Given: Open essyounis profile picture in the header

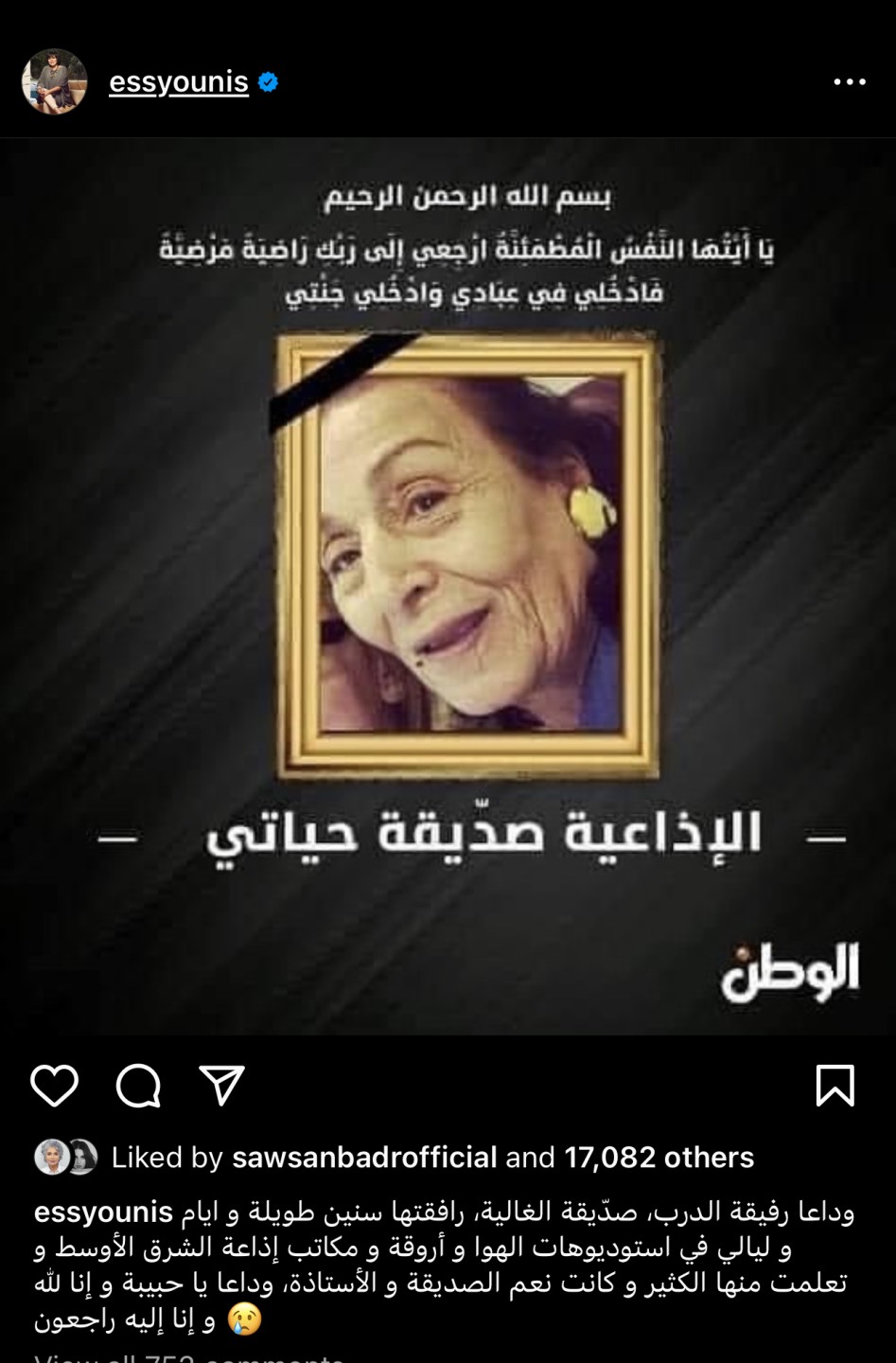Looking at the screenshot, I should (55, 82).
